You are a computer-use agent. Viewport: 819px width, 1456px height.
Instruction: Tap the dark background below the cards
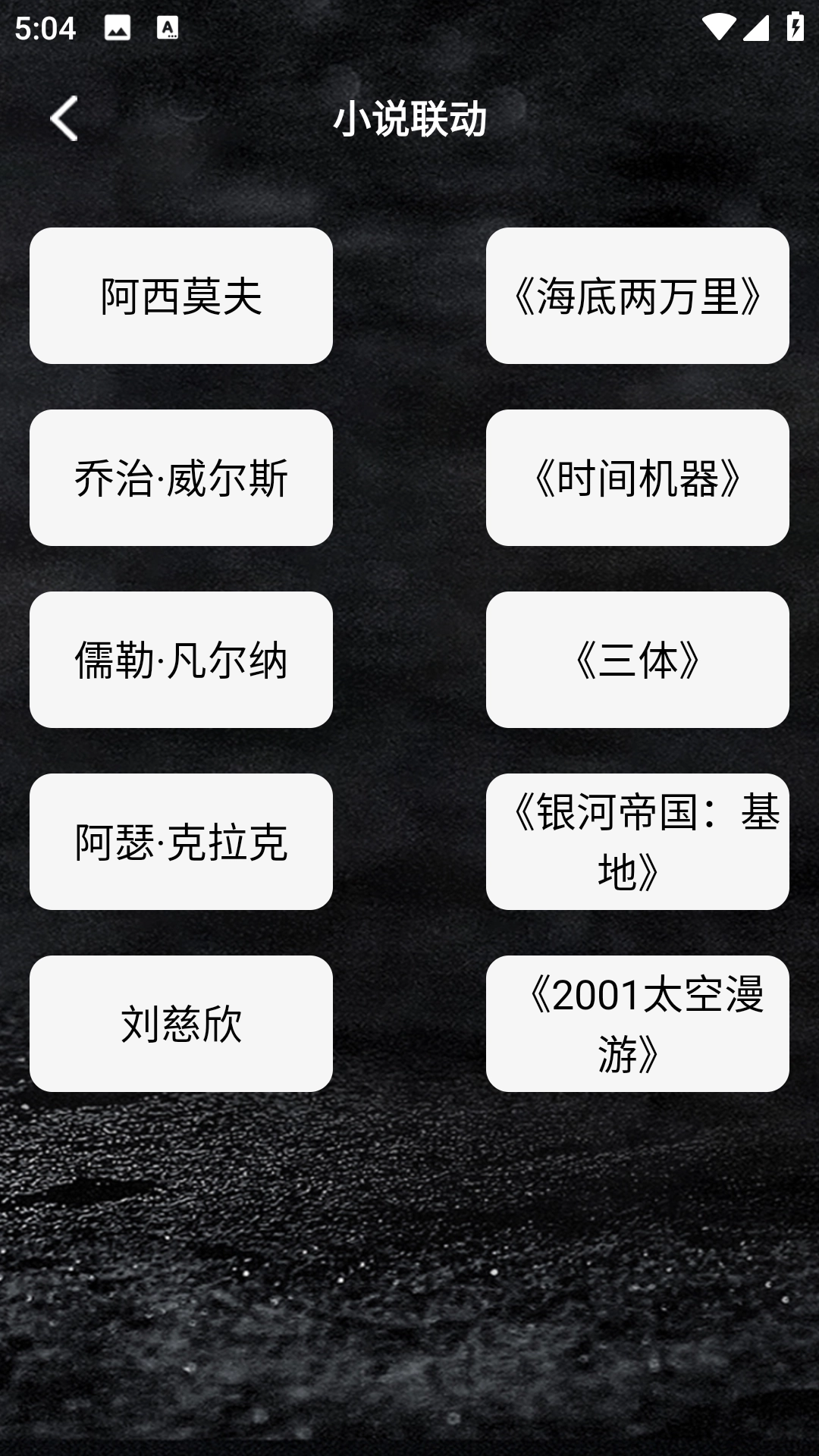(409, 1251)
